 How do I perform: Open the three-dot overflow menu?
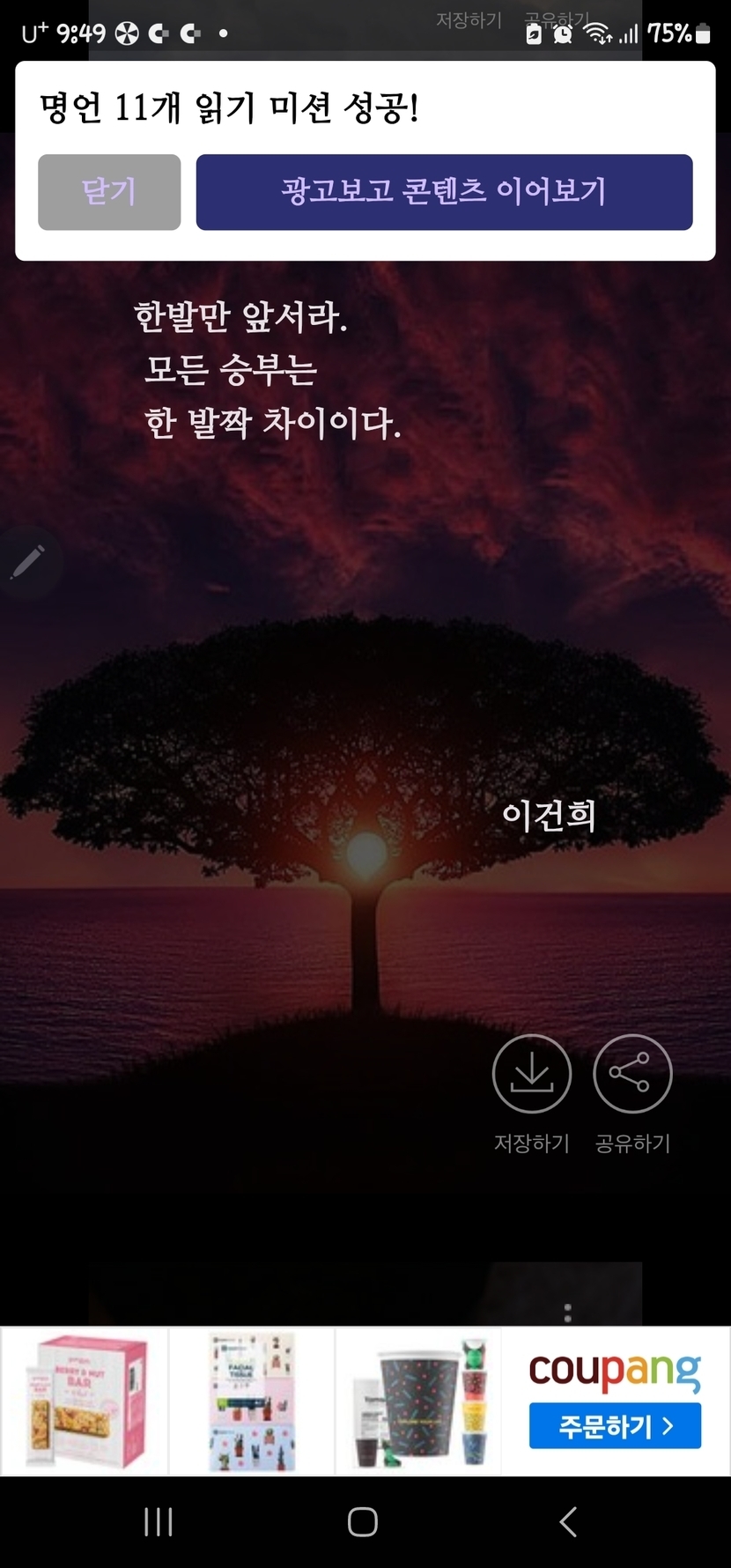pyautogui.click(x=567, y=1313)
